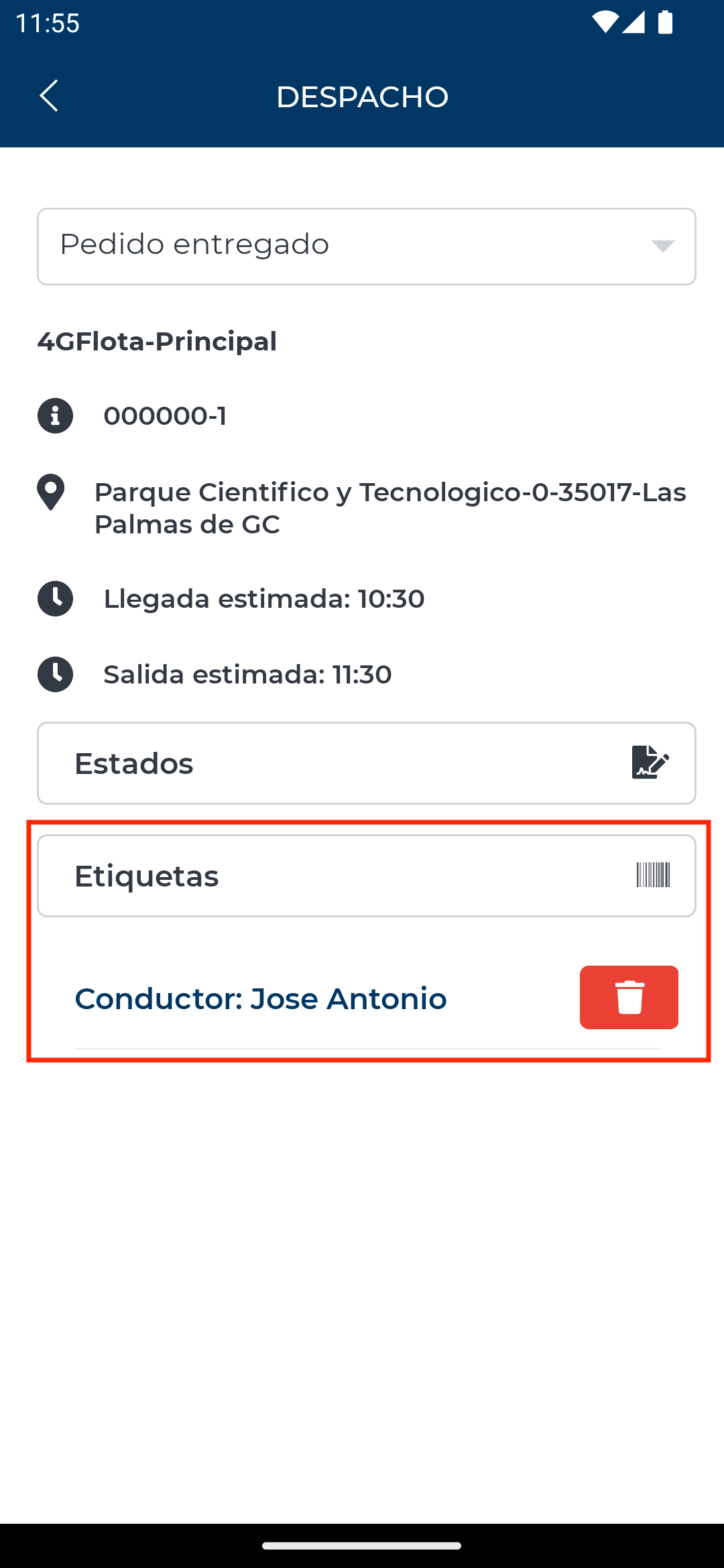Go back from the Despacho screen

coord(49,96)
